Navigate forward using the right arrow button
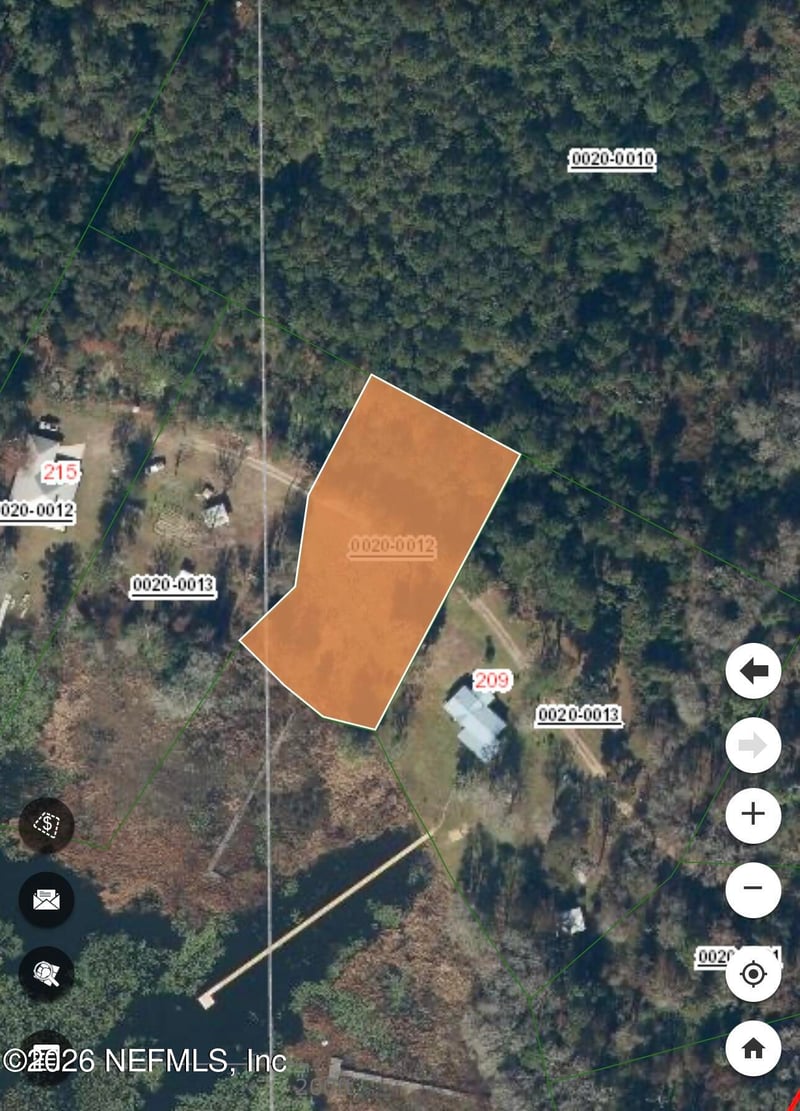 (x=753, y=744)
